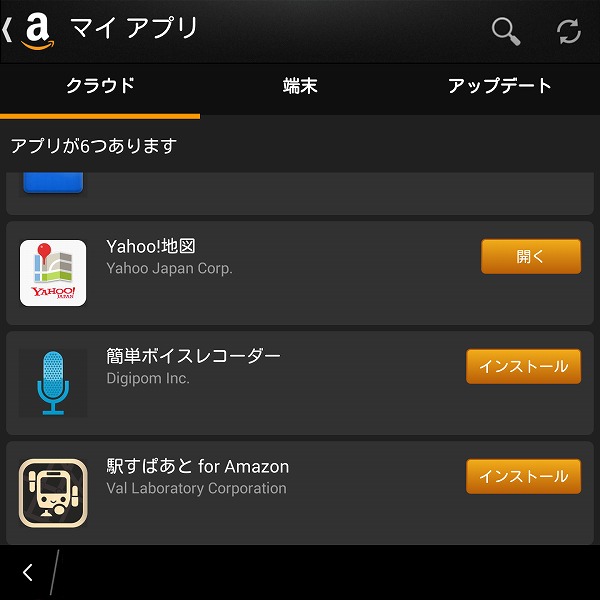Switch to the クラウド tab

tap(100, 86)
